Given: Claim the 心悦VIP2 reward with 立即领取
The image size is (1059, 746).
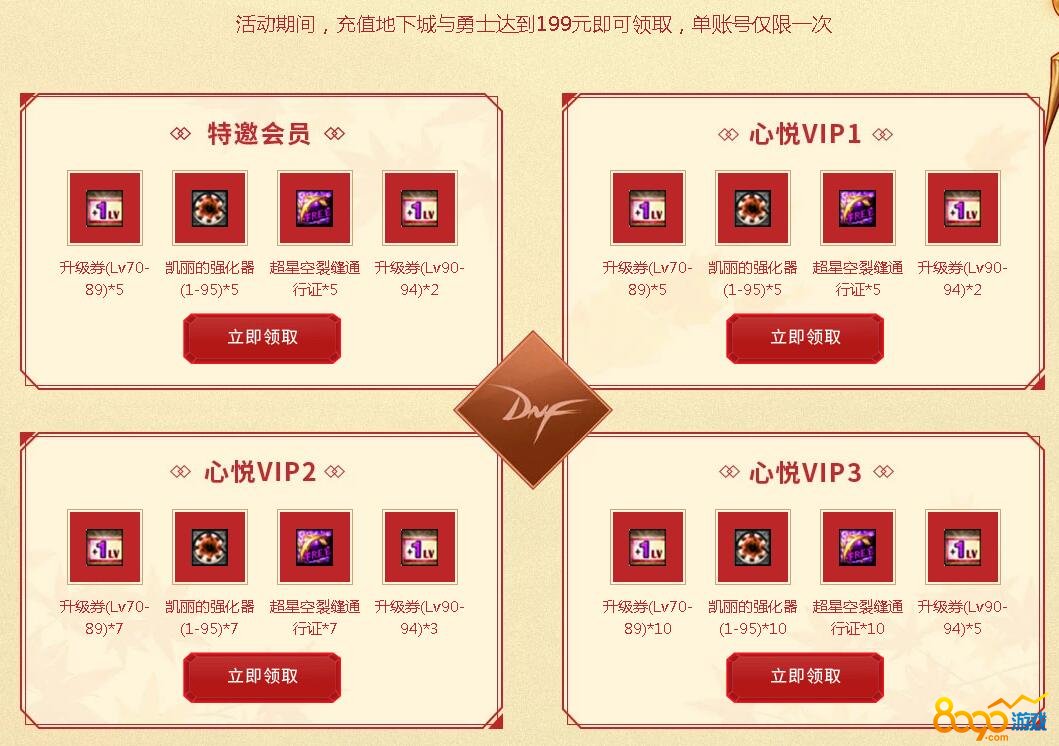Looking at the screenshot, I should tap(262, 677).
